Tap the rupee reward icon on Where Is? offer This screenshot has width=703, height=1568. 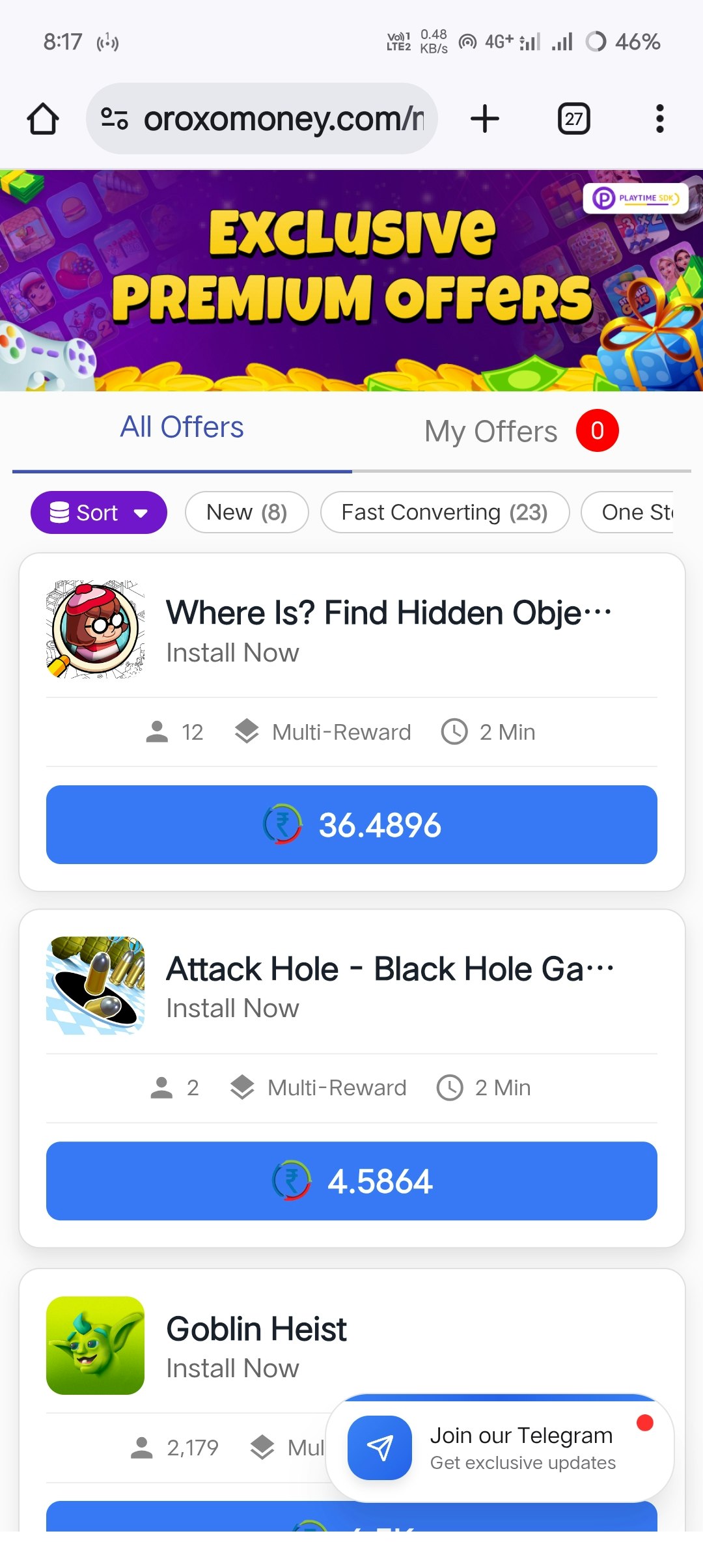pyautogui.click(x=282, y=824)
